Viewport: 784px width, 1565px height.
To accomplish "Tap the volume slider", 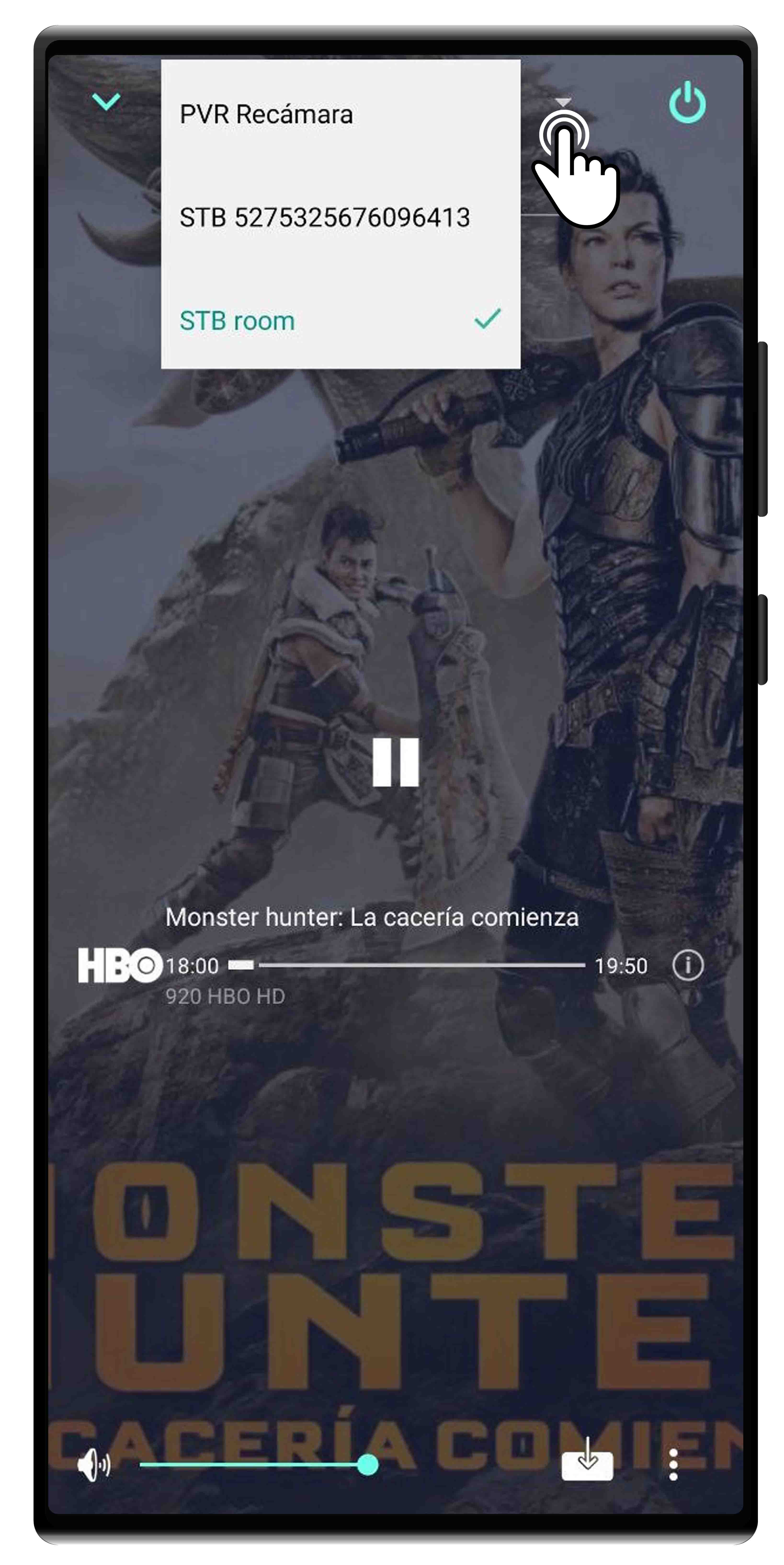I will pos(255,1465).
